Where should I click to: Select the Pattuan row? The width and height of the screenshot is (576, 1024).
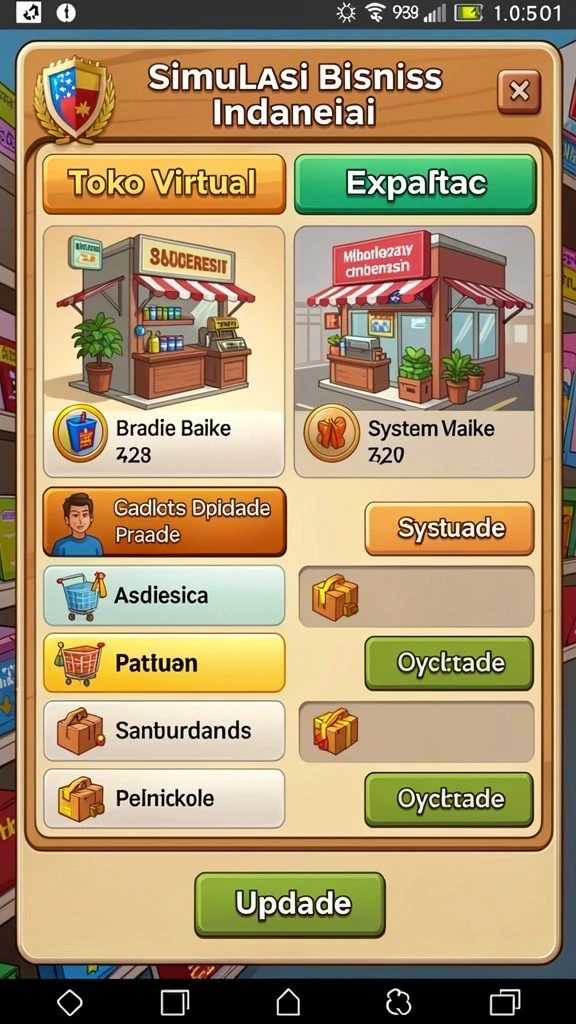pyautogui.click(x=164, y=663)
